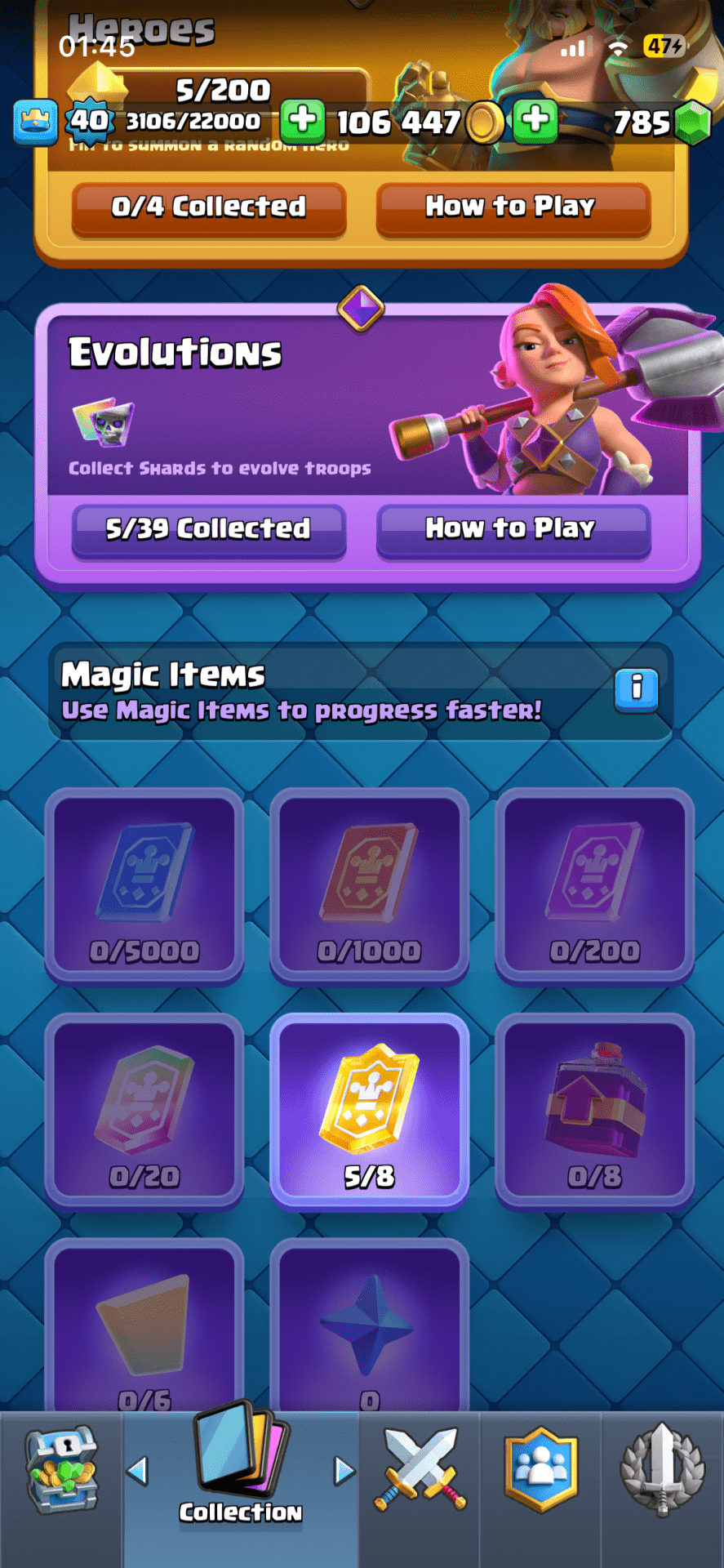Select the red book showing 0/1000
This screenshot has height=1568, width=724.
(x=369, y=886)
